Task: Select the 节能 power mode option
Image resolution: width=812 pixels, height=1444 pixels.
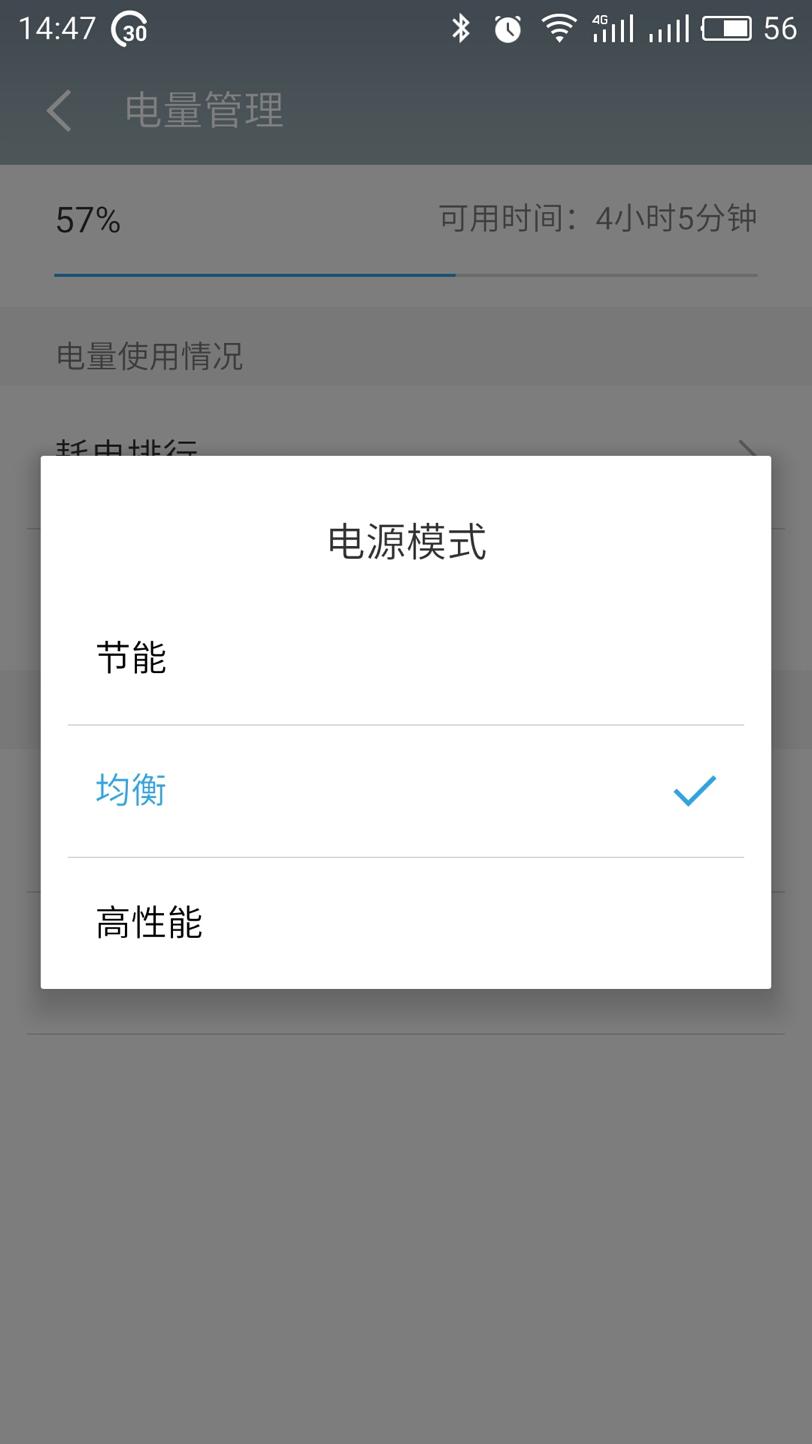Action: 130,658
